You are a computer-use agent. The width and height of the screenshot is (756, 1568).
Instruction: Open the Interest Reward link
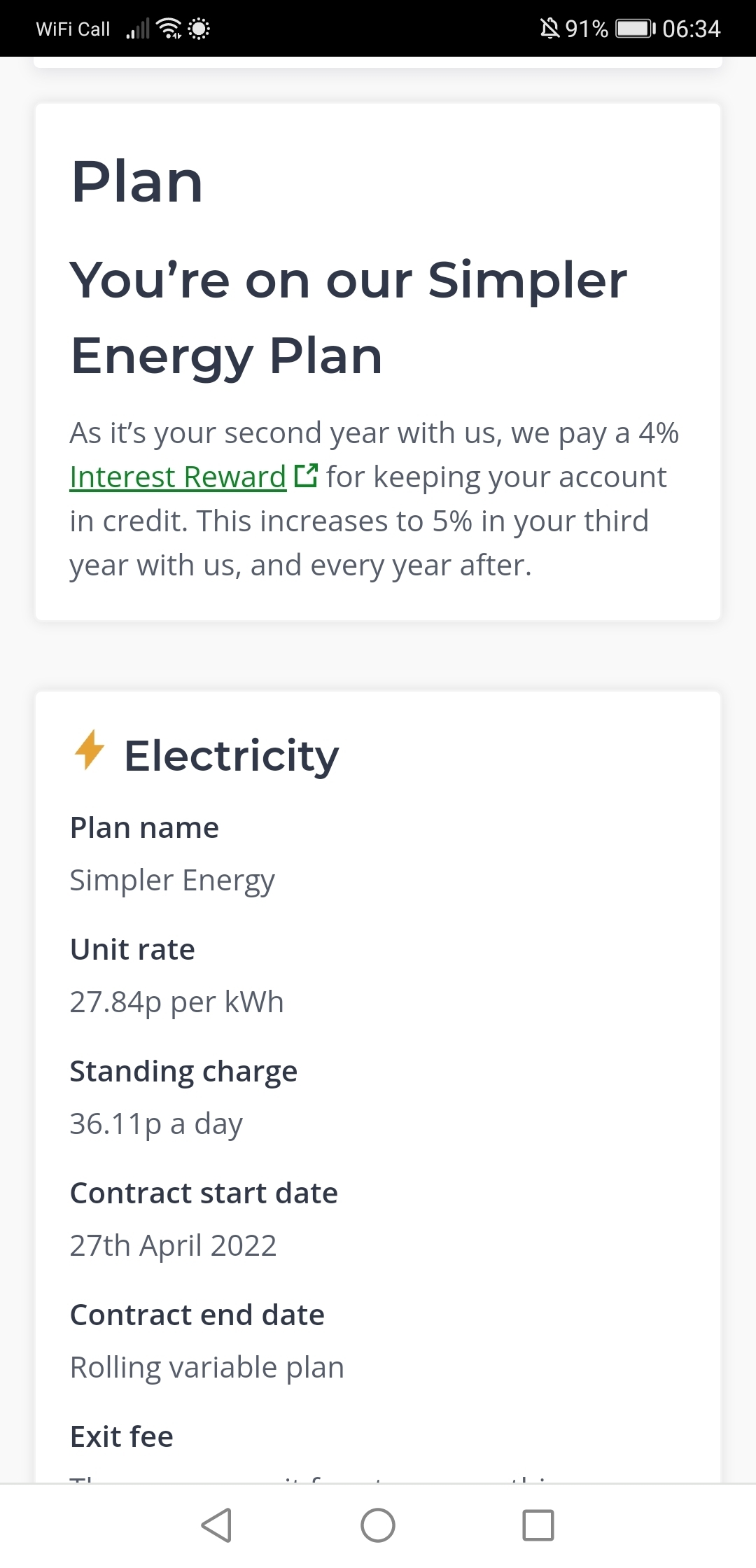(194, 477)
